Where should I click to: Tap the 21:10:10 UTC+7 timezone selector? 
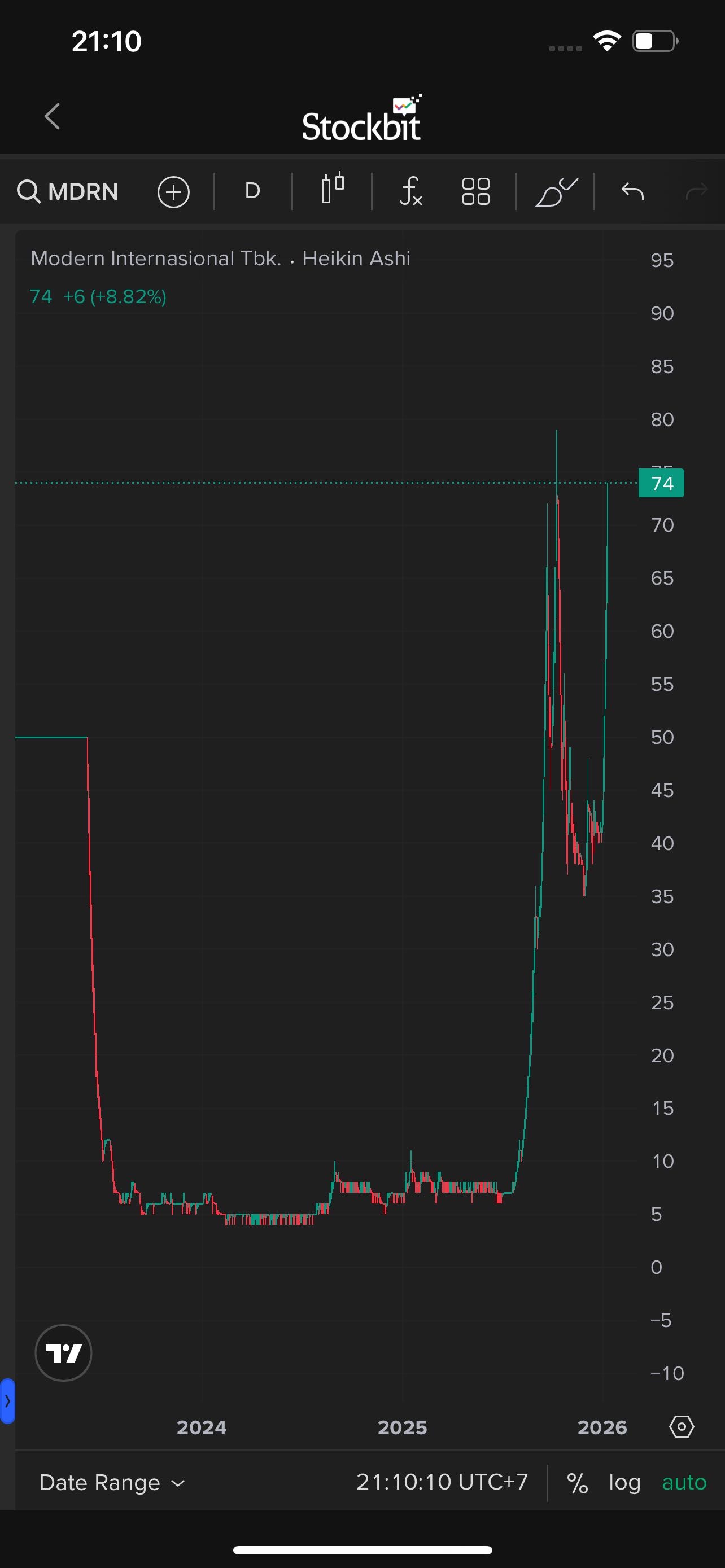[x=442, y=1482]
